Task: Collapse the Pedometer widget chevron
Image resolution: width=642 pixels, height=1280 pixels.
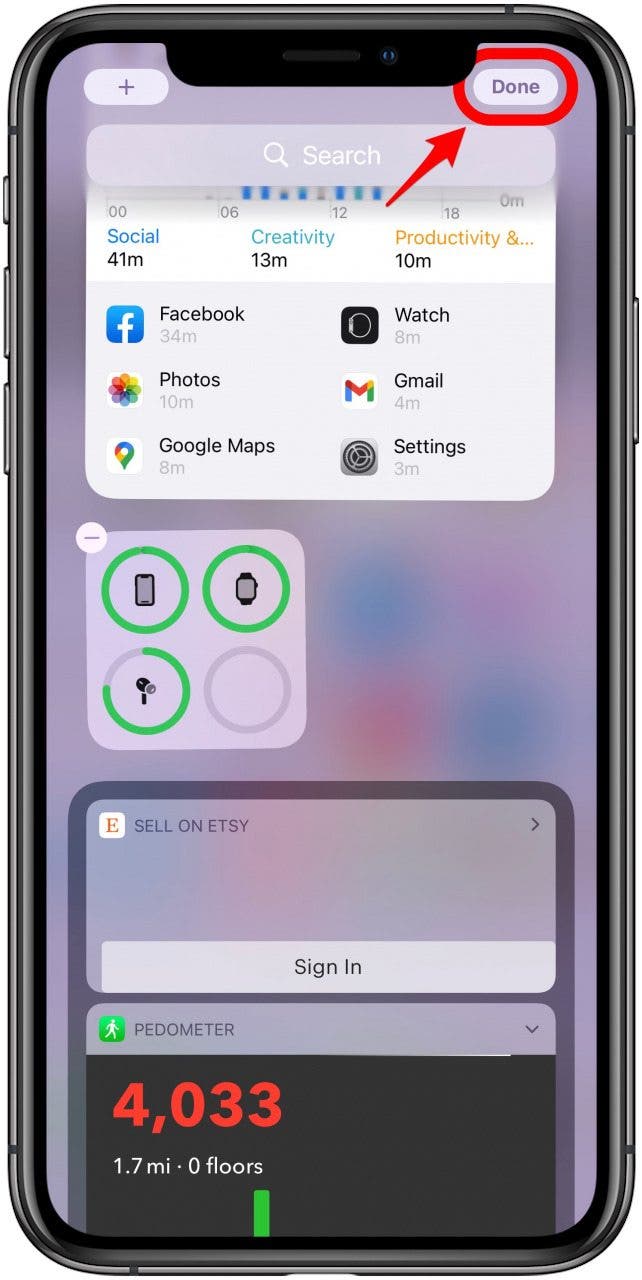Action: (x=532, y=1029)
